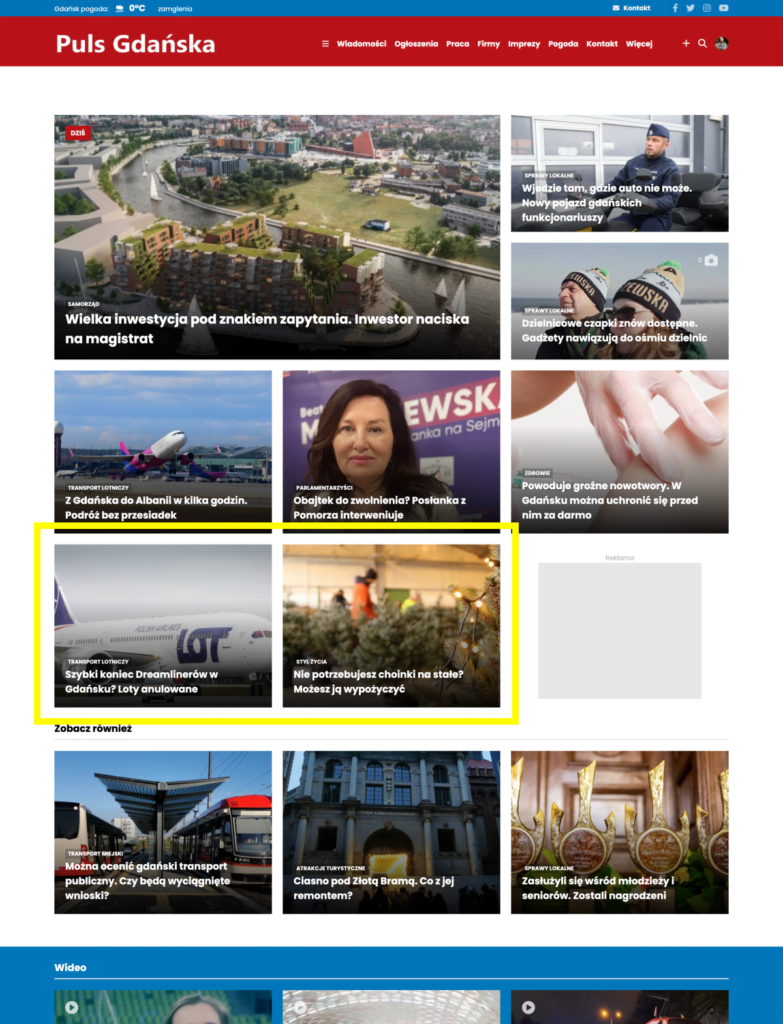Tap the plus icon in header
This screenshot has width=783, height=1024.
[x=686, y=44]
